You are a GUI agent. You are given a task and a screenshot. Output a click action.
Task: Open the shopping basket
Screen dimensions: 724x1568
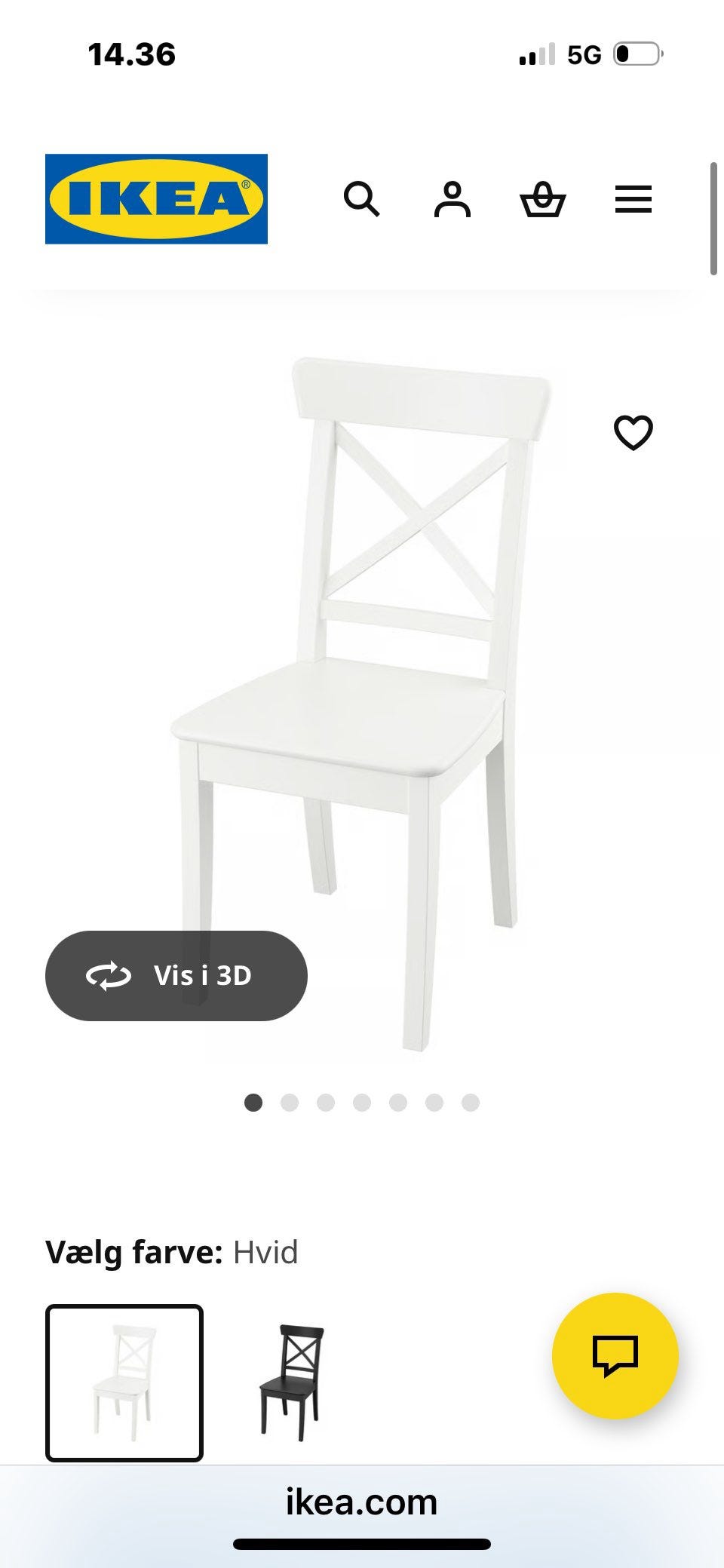542,200
